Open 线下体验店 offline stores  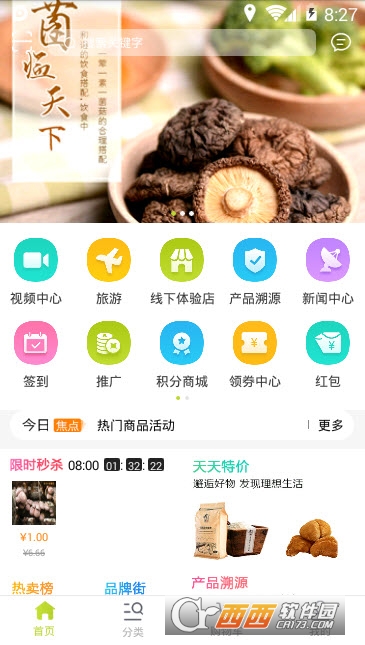click(x=182, y=271)
